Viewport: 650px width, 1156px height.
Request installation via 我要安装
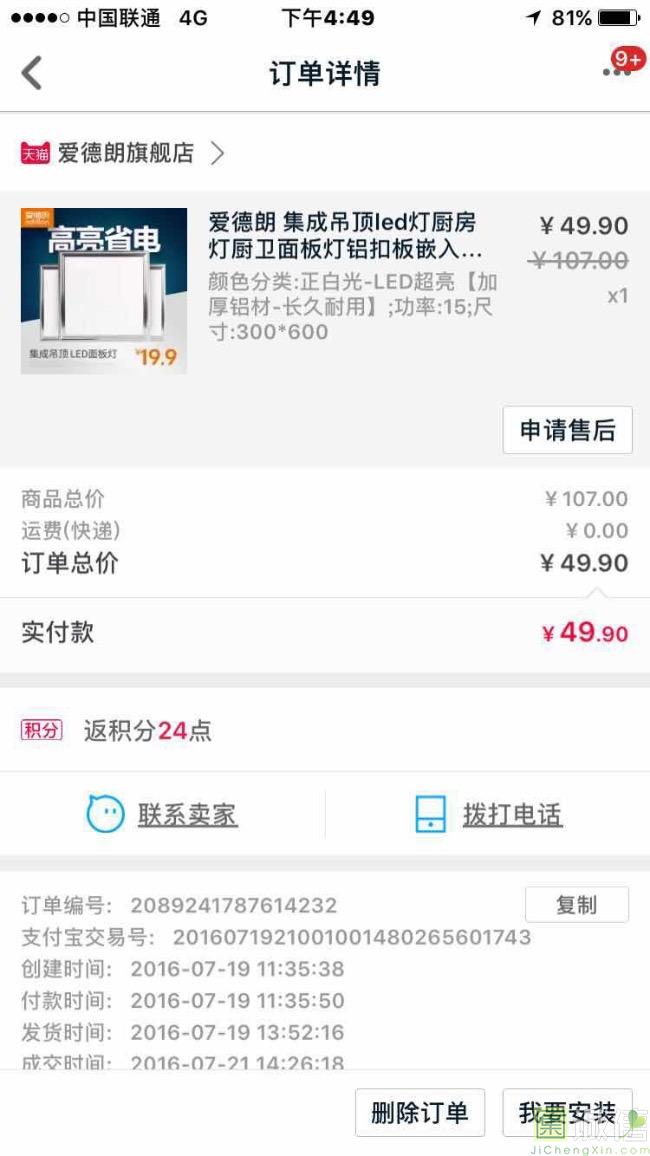pyautogui.click(x=567, y=1113)
